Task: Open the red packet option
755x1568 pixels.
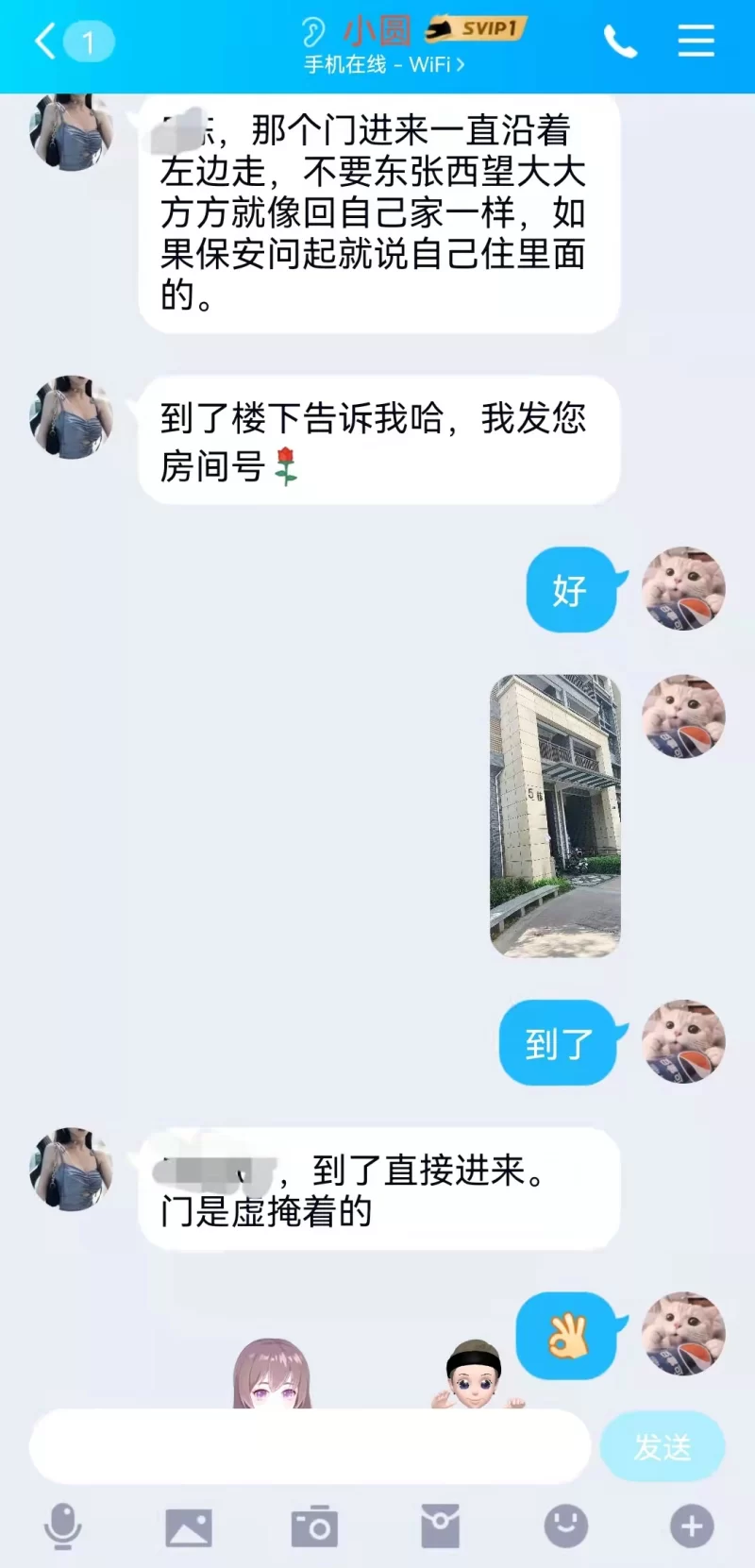Action: coord(440,1526)
